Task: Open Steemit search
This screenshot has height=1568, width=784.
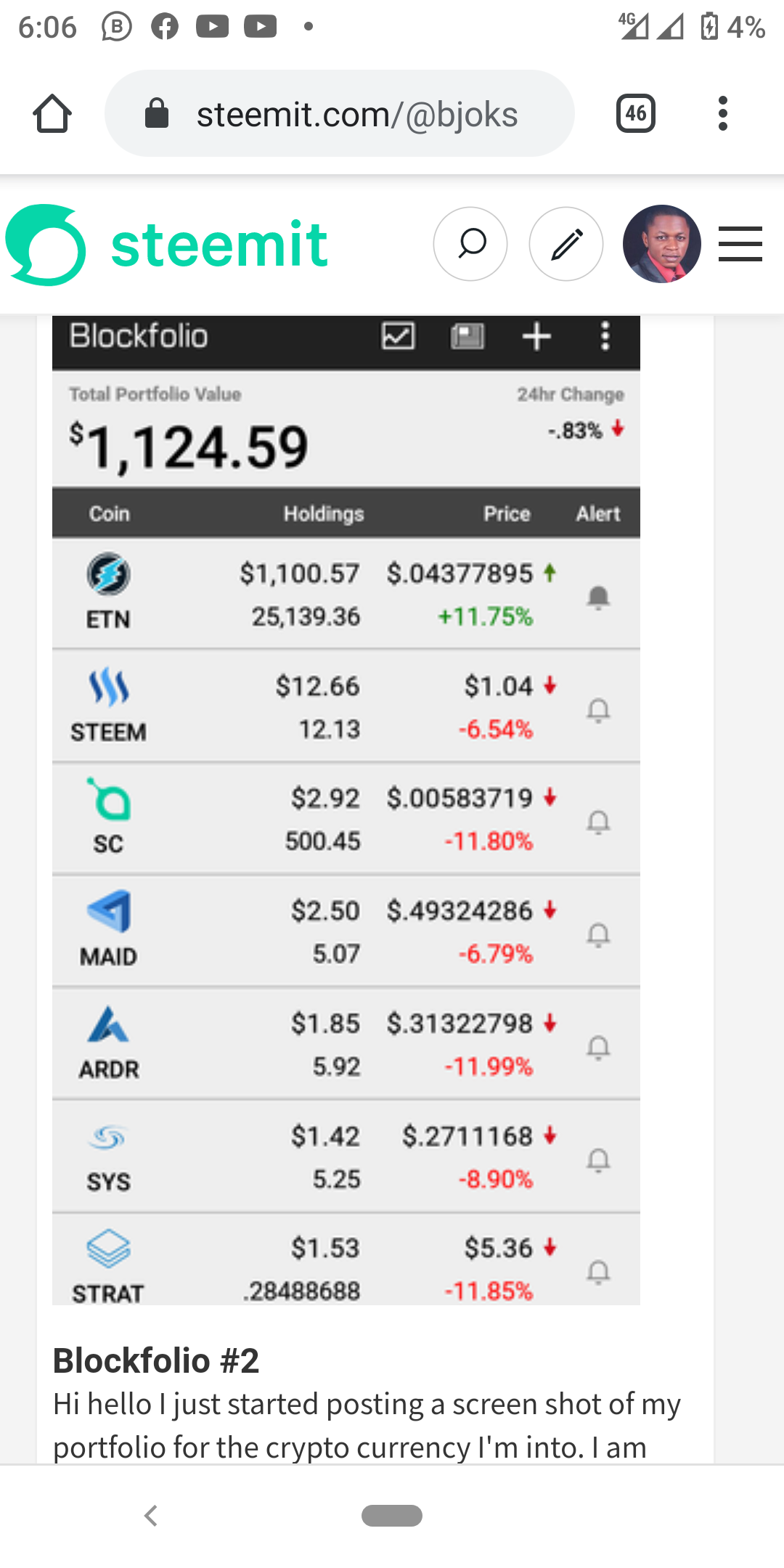Action: pos(470,244)
